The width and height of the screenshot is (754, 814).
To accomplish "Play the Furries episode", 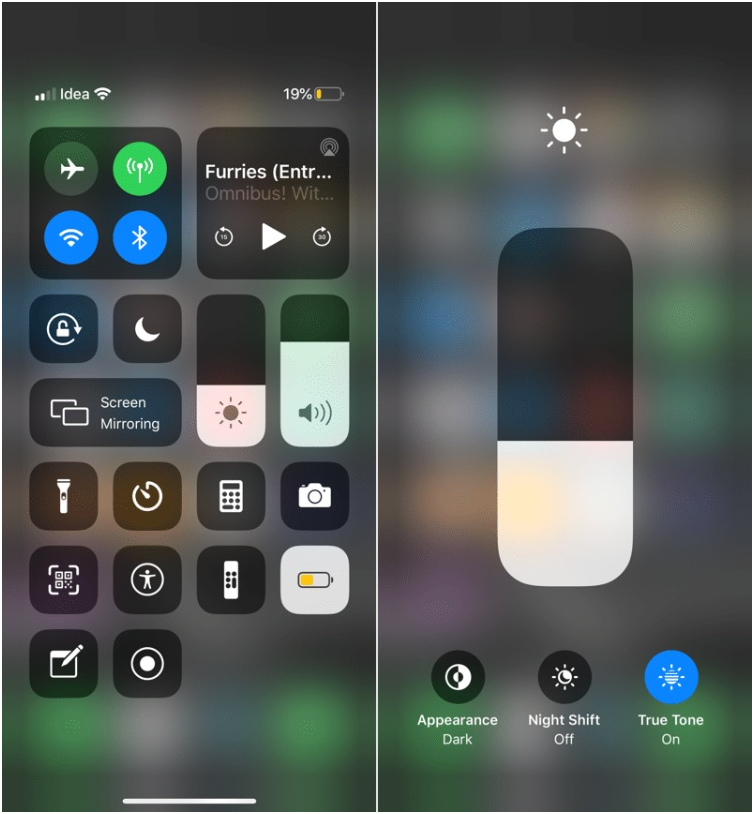I will 273,236.
